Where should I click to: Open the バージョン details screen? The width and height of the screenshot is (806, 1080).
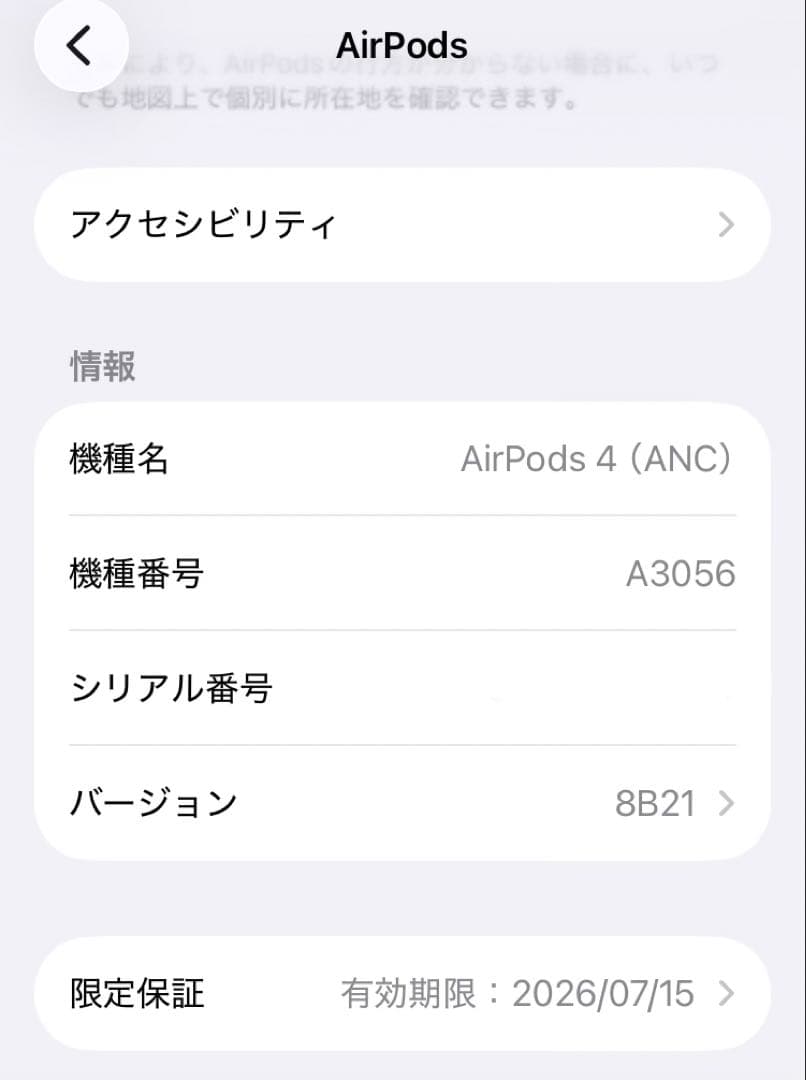pos(400,802)
